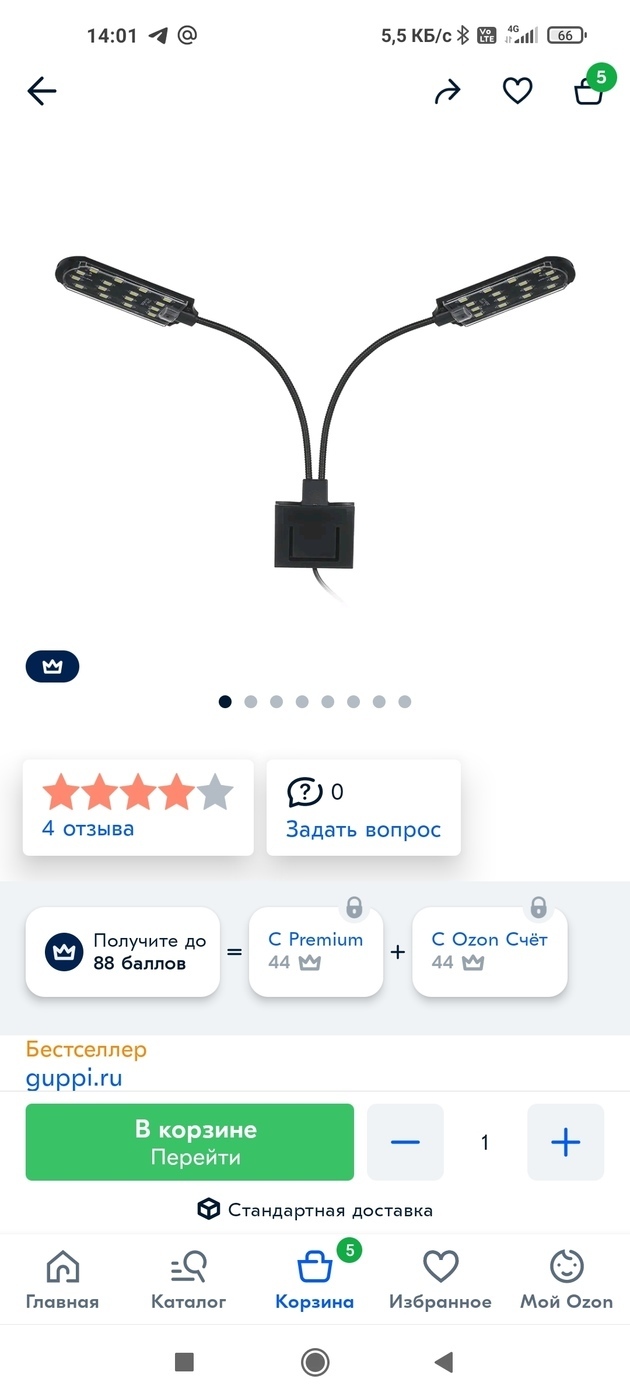The image size is (630, 1400).
Task: Share this product
Action: (x=447, y=92)
